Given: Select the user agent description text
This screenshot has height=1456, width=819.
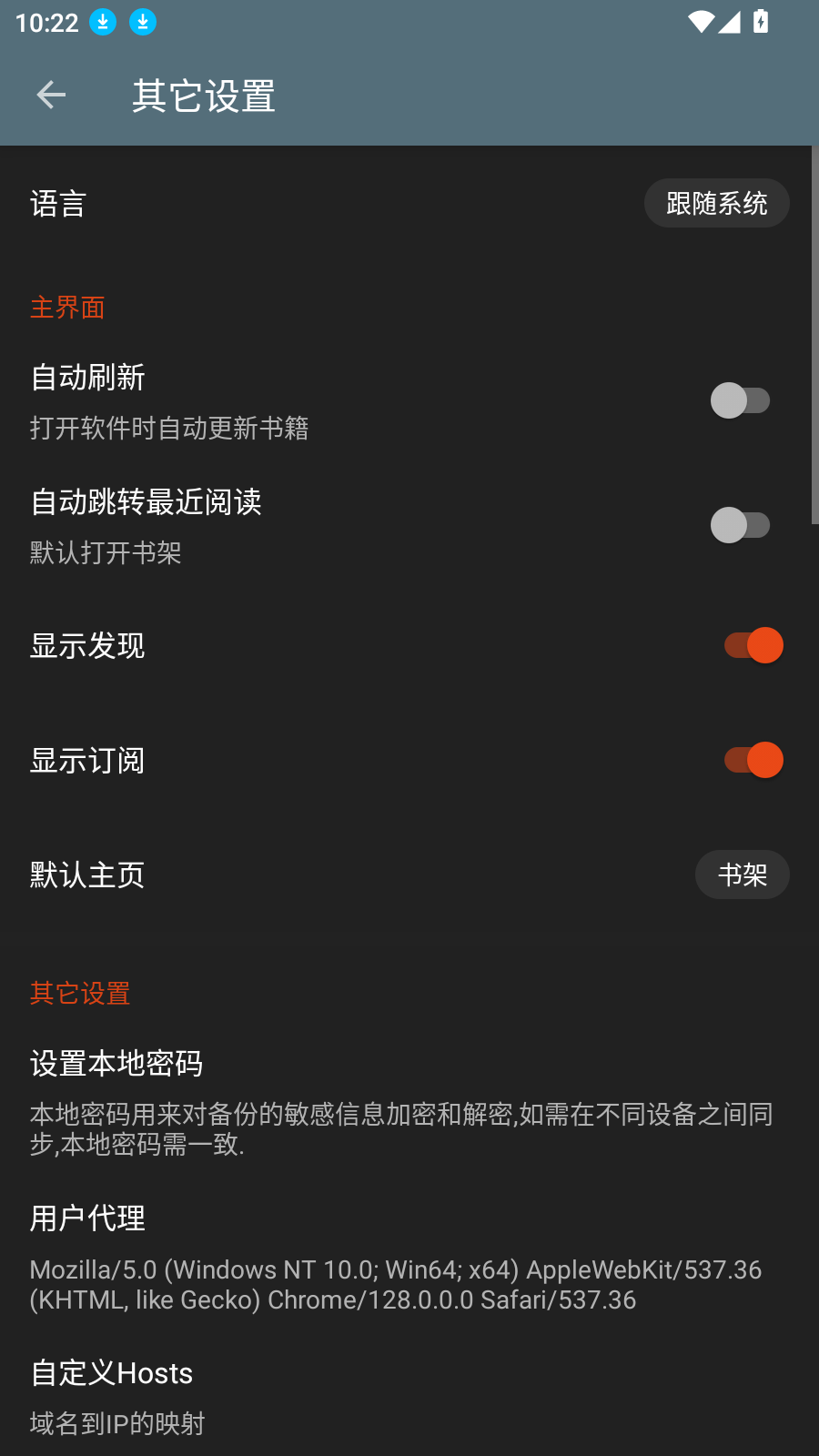Looking at the screenshot, I should 397,1285.
